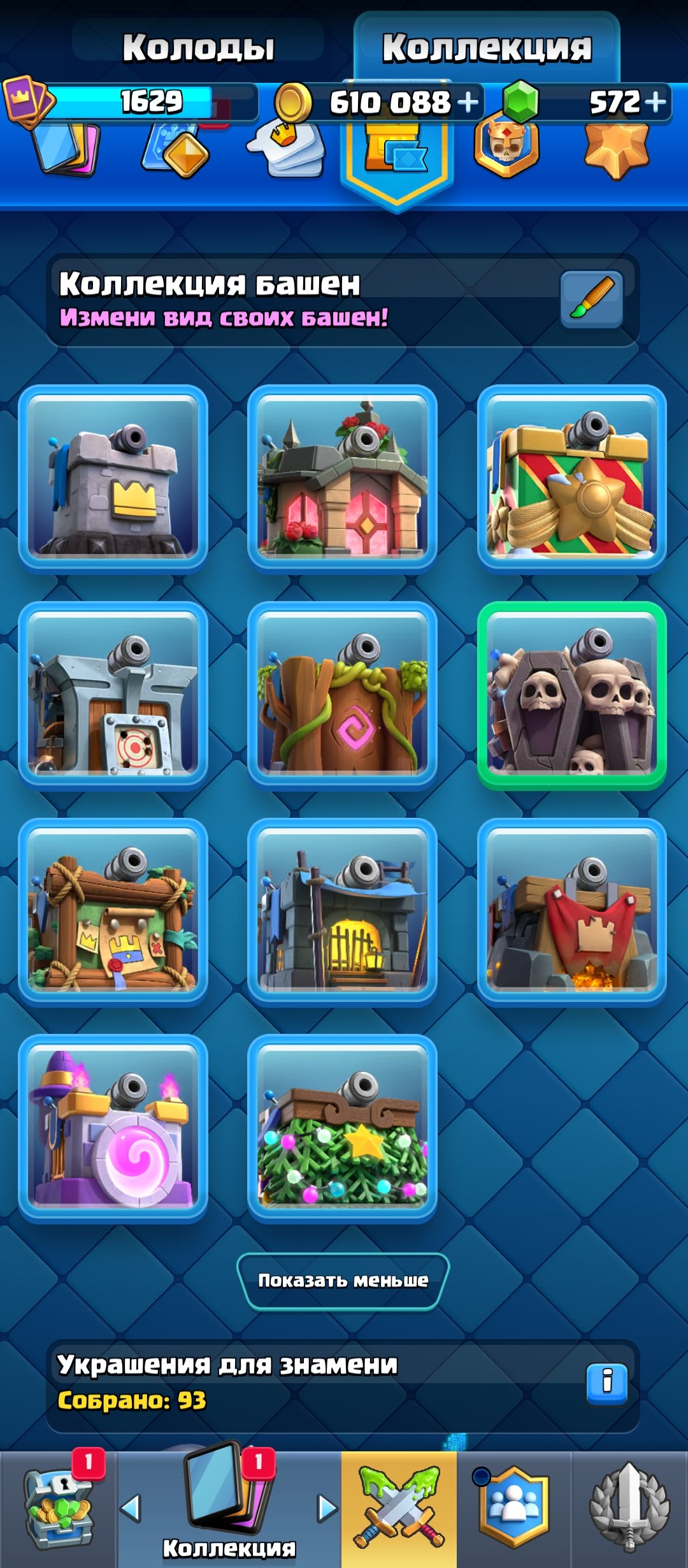688x1568 pixels.
Task: Select the default gray stone crown tower
Action: 113,477
